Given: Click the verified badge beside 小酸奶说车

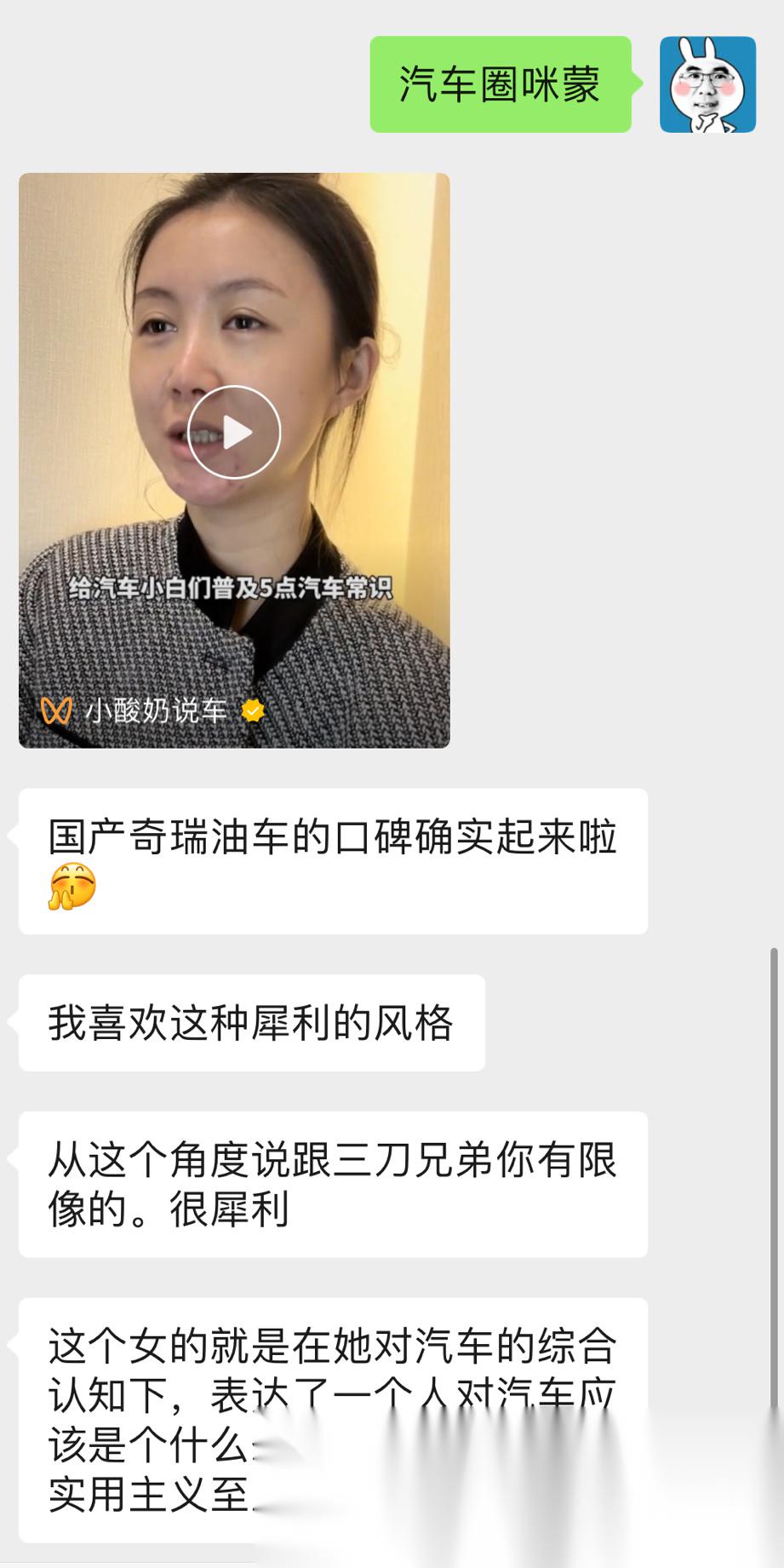Looking at the screenshot, I should point(251,709).
